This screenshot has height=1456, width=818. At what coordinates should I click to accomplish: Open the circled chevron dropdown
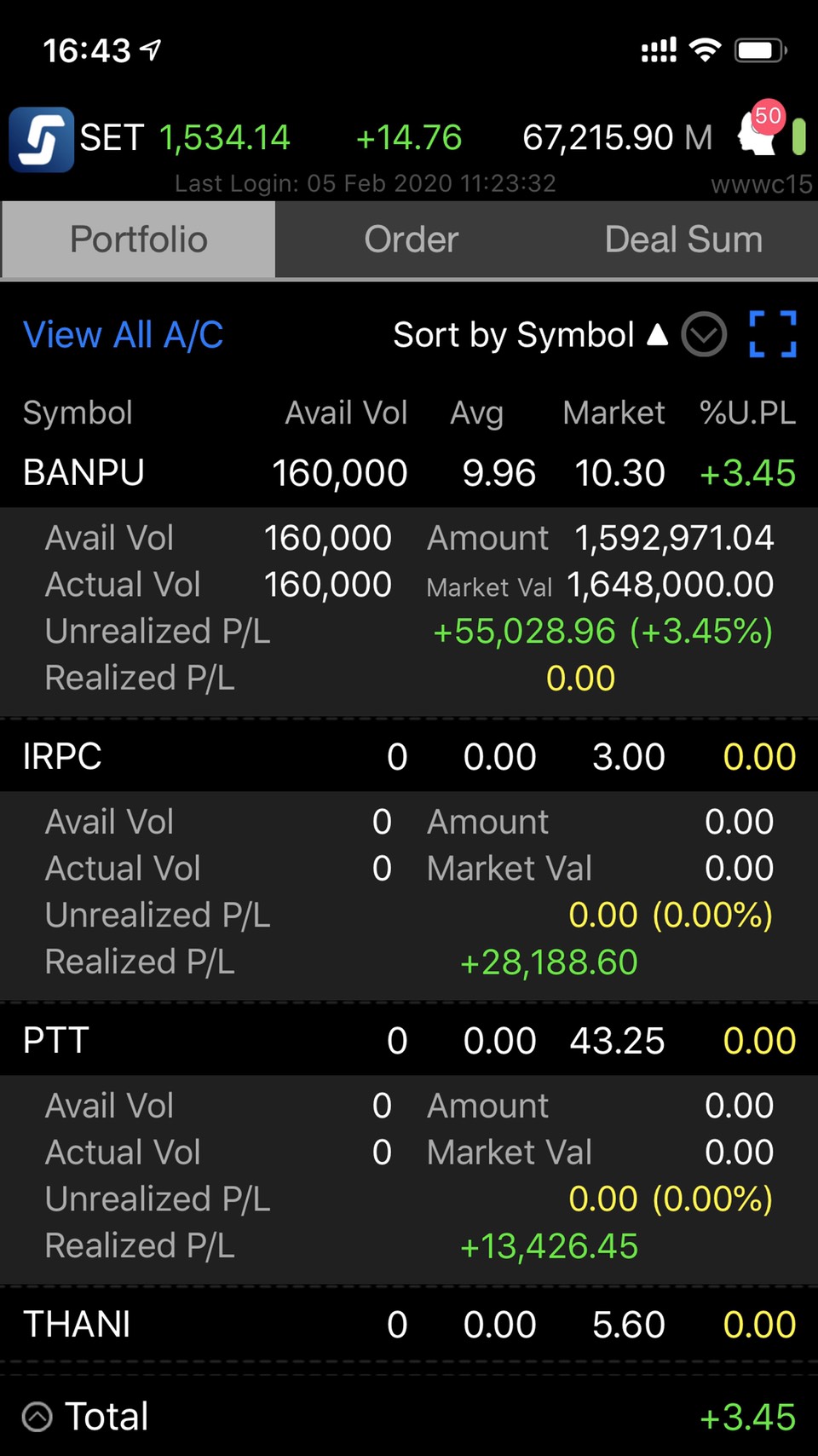(704, 335)
